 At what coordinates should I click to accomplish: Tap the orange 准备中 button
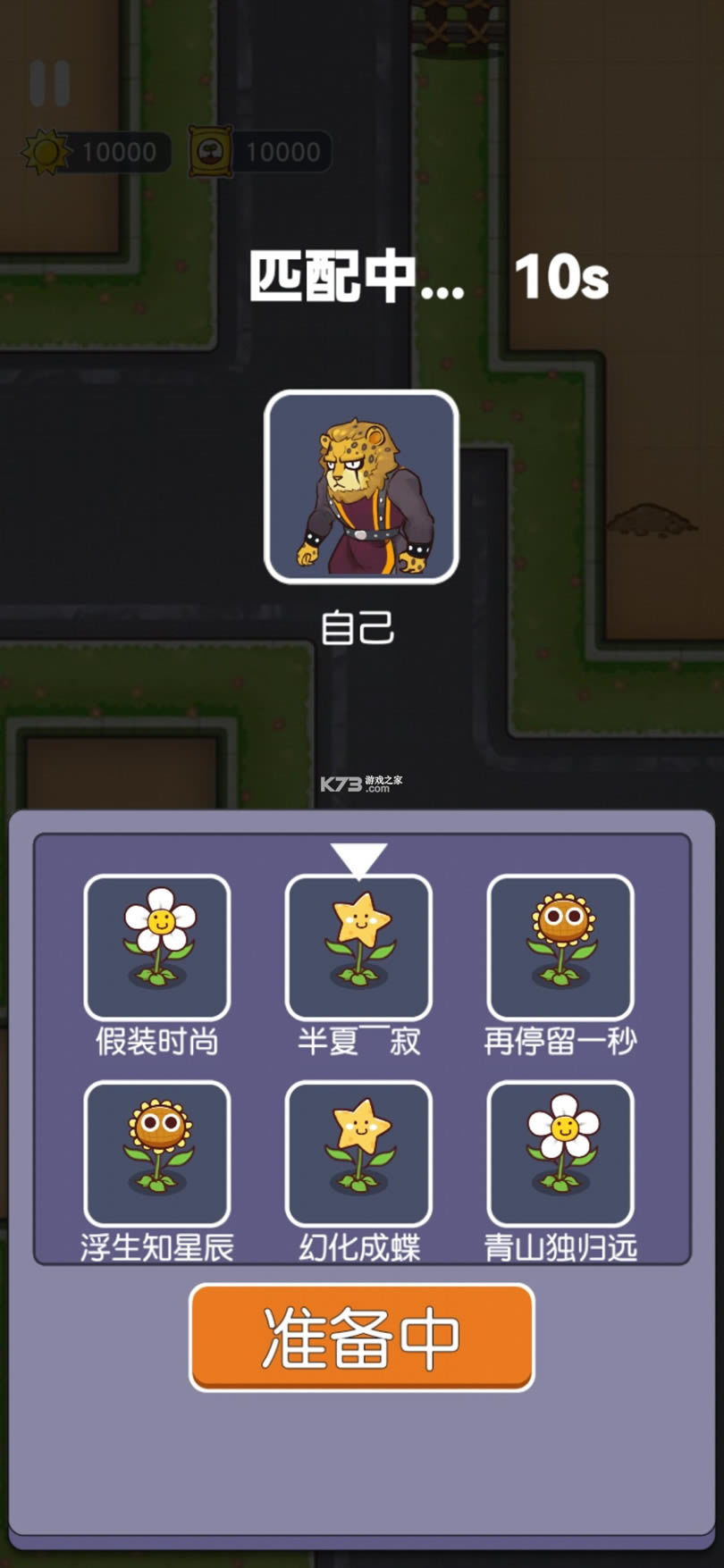[x=362, y=1337]
